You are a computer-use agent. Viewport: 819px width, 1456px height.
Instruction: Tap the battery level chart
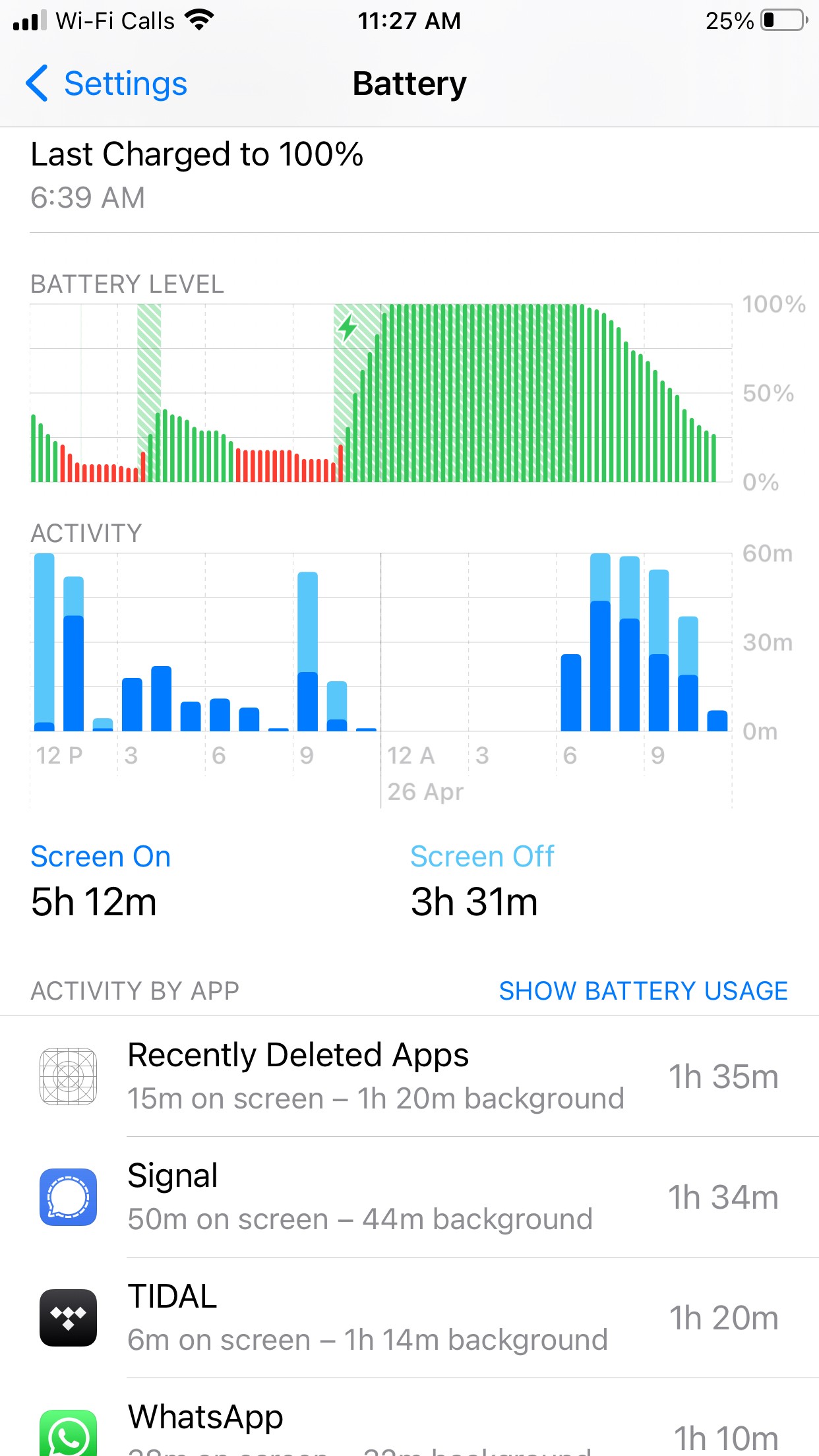click(x=380, y=394)
